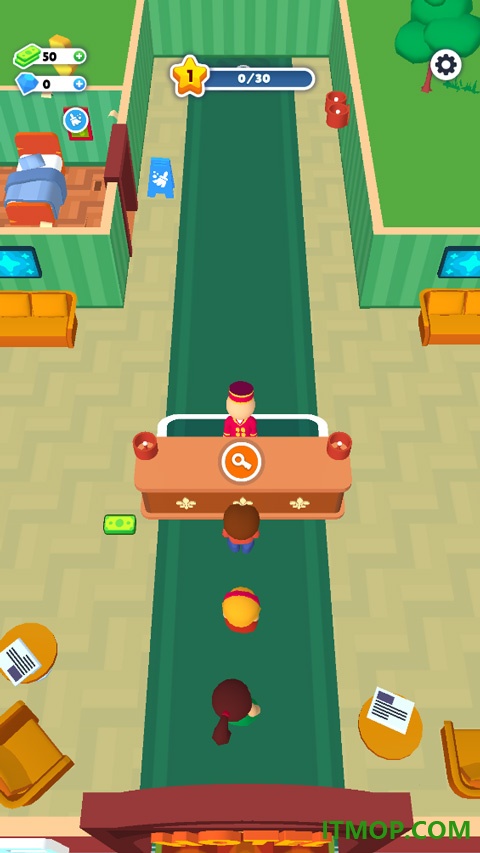Tap the key icon on the reception desk
The height and width of the screenshot is (853, 480).
pos(241,462)
